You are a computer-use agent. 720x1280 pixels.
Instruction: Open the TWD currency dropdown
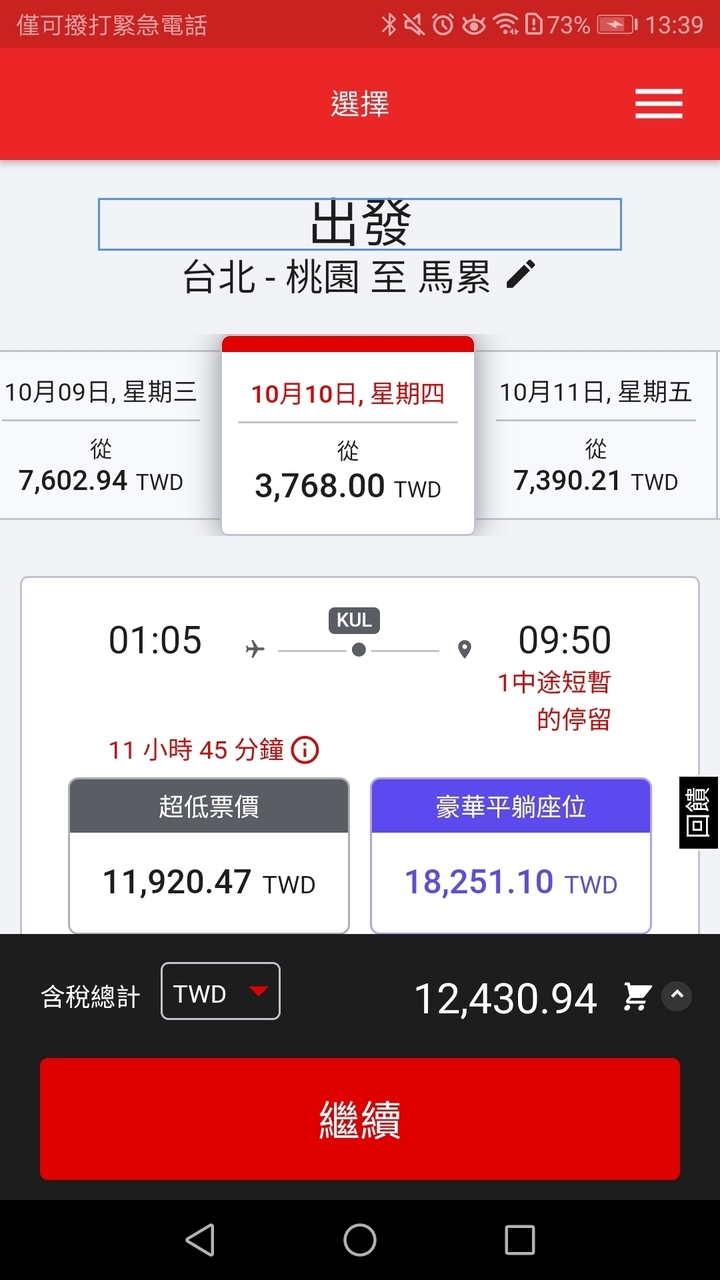point(220,992)
